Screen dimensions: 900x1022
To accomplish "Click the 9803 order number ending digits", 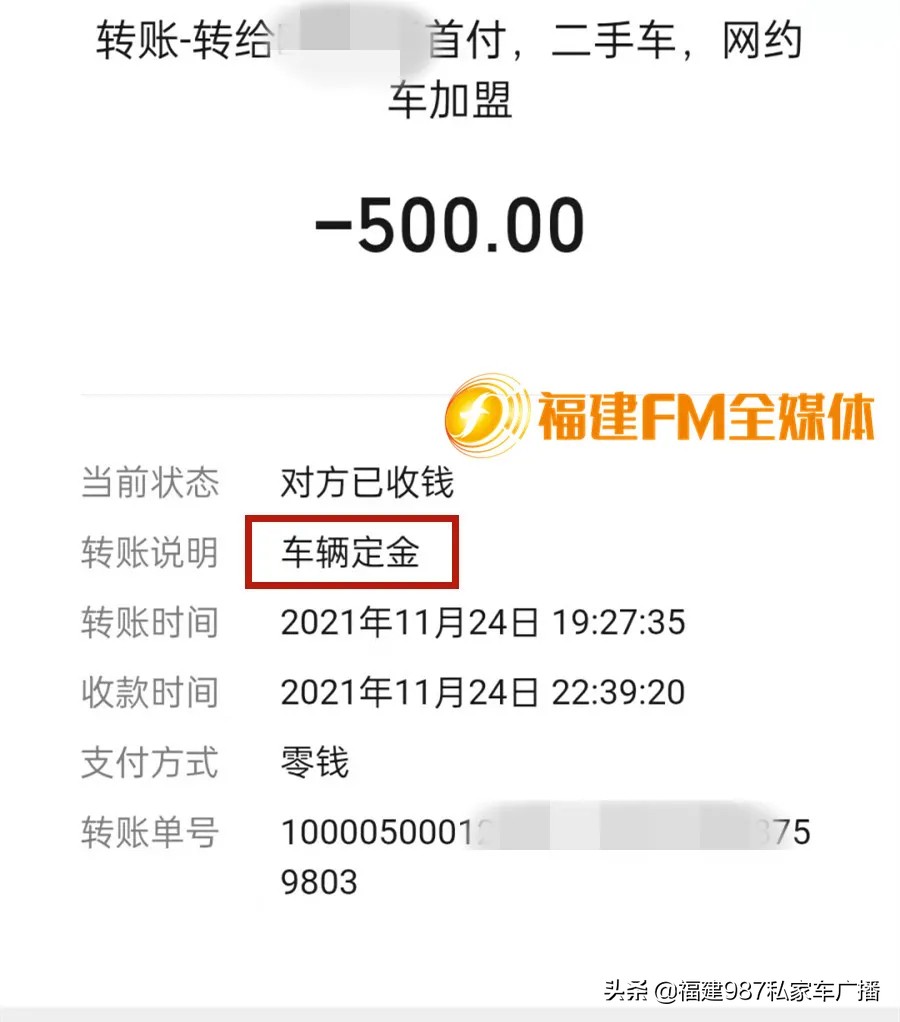I will (322, 882).
